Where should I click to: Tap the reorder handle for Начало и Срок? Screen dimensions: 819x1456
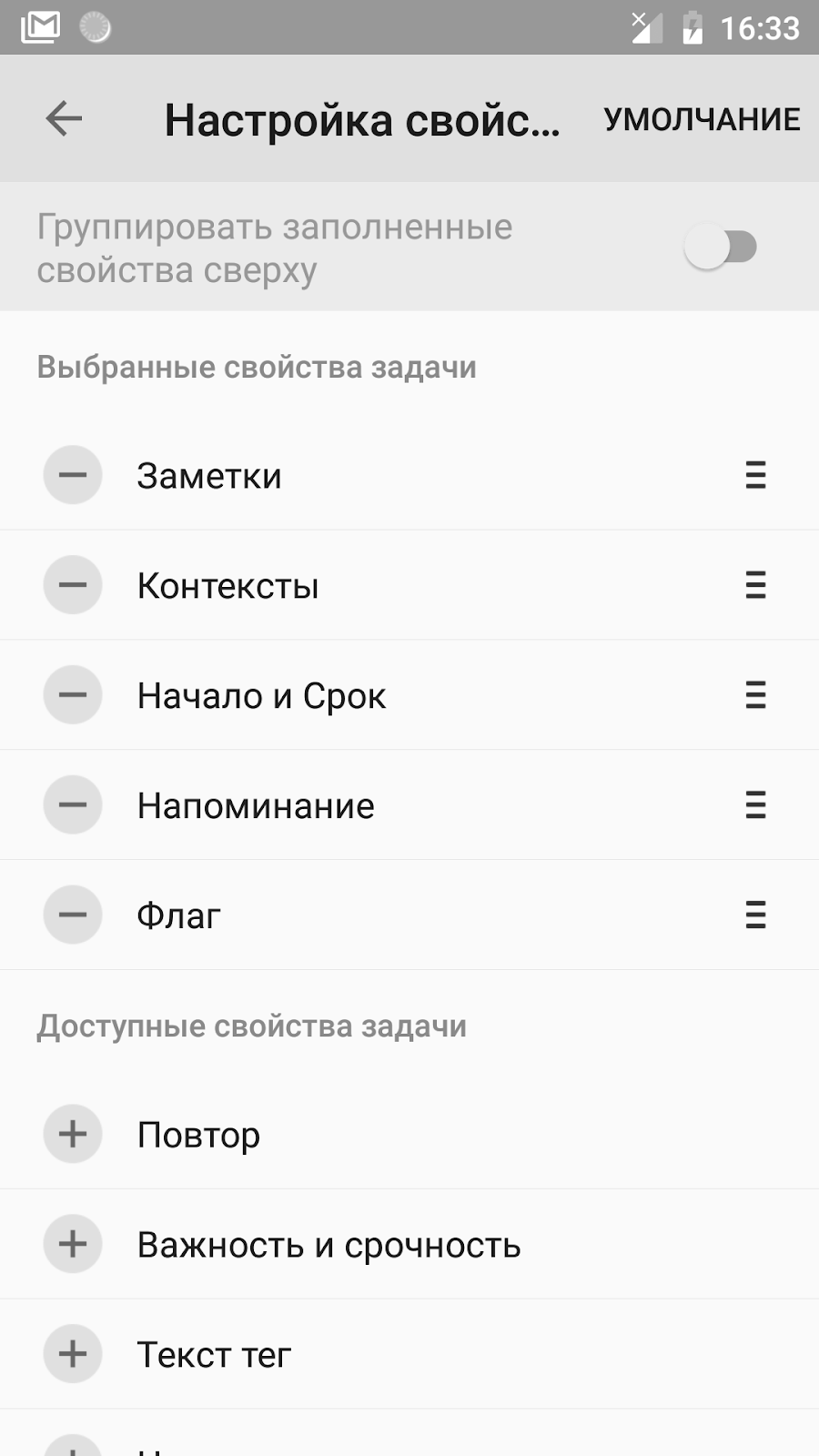click(755, 695)
